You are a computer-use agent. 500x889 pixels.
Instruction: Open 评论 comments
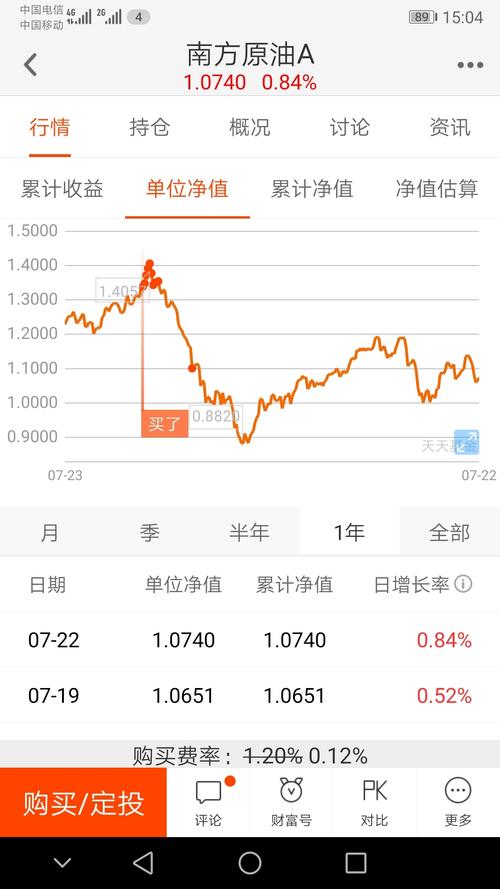[208, 803]
